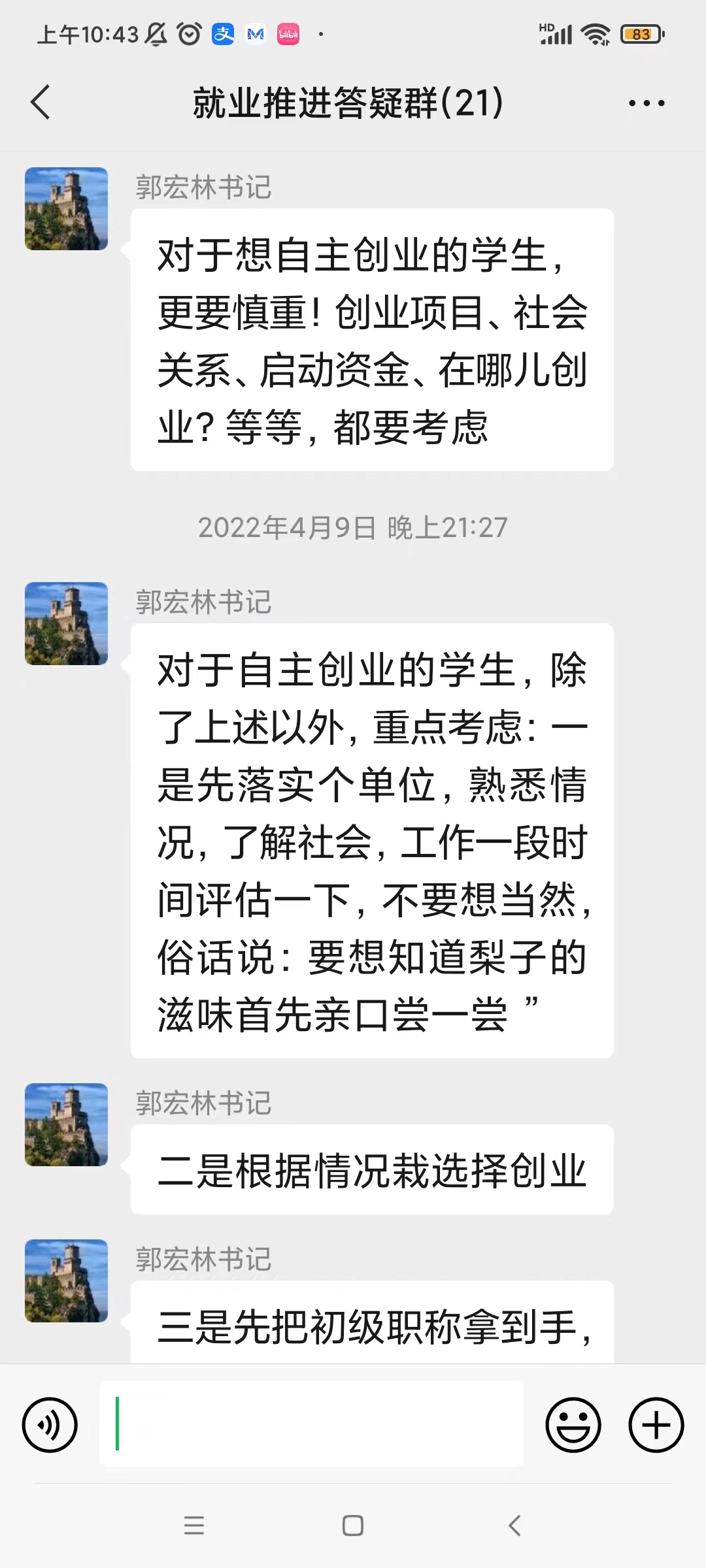Open the group chat info menu
This screenshot has width=706, height=1568.
646,103
